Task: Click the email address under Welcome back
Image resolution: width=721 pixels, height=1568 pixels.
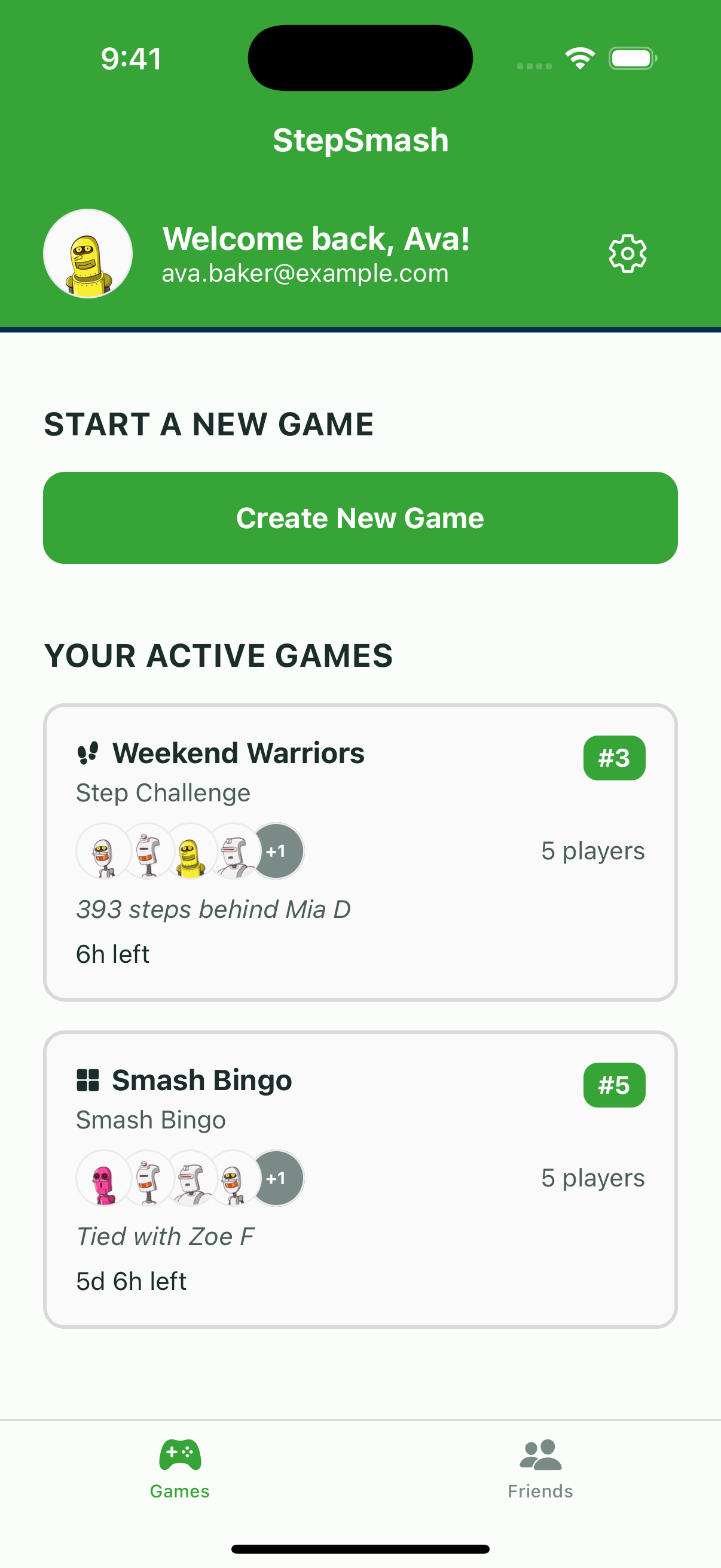Action: tap(304, 273)
